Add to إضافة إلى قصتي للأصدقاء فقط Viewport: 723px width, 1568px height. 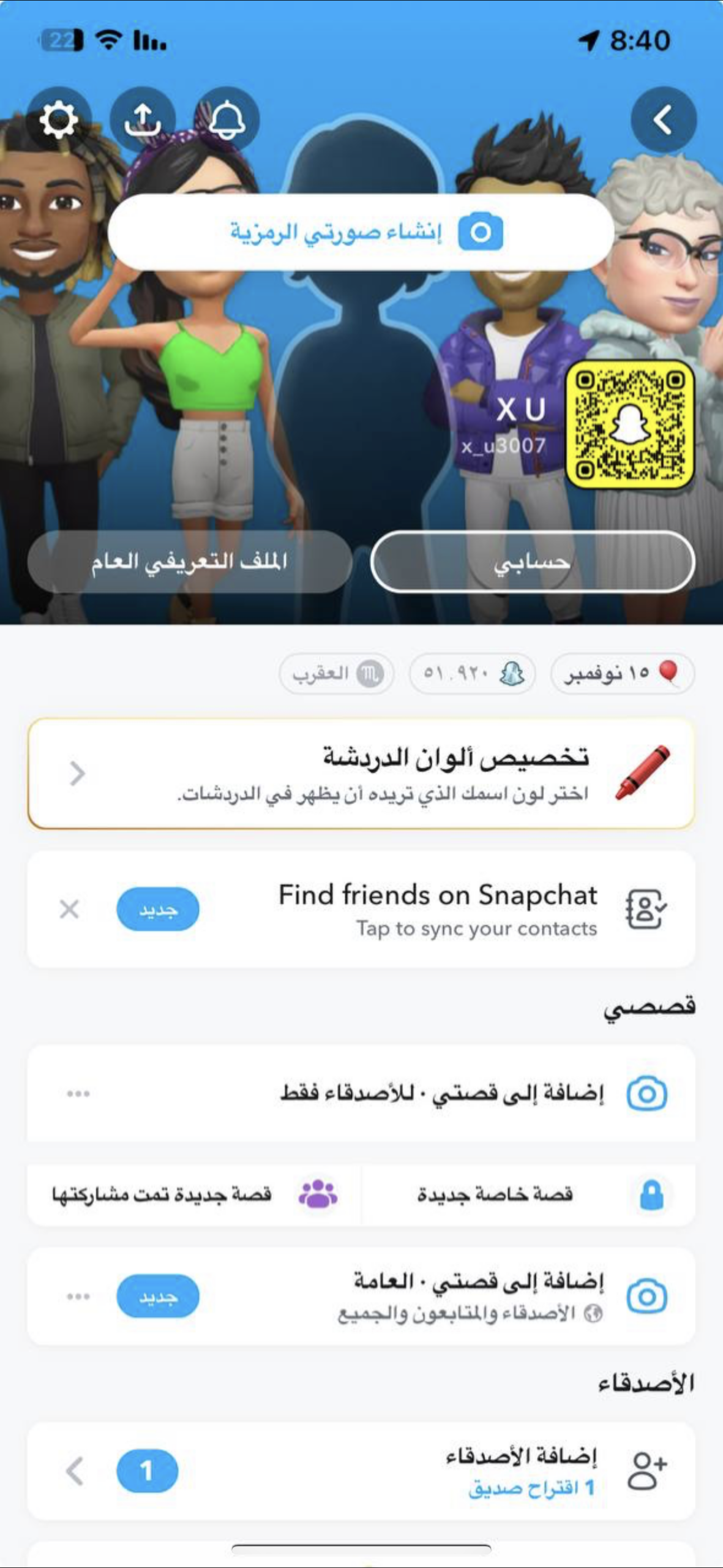[x=441, y=1093]
